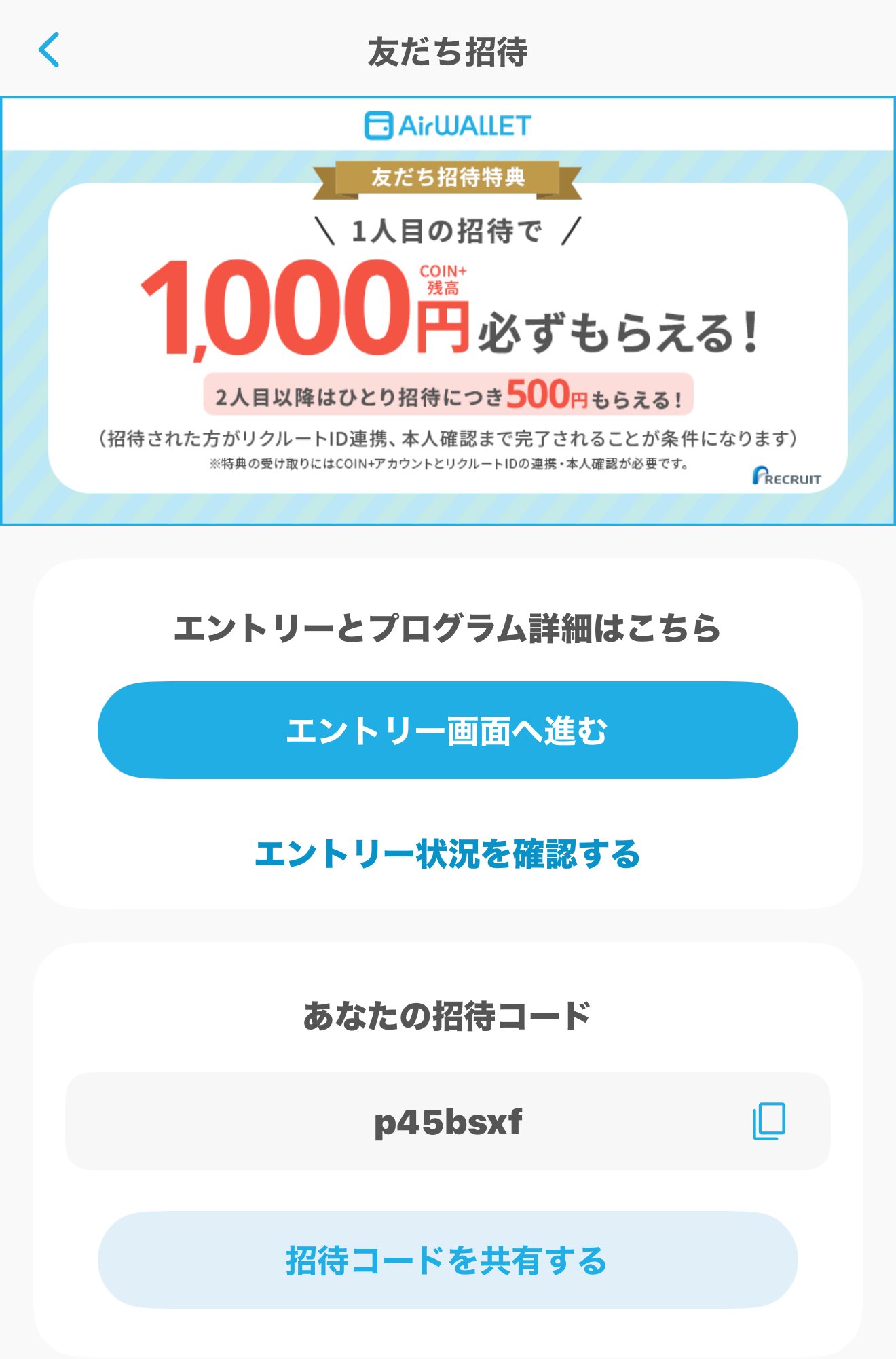
Task: Tap the エントリー画面へ進む button
Action: tap(447, 730)
